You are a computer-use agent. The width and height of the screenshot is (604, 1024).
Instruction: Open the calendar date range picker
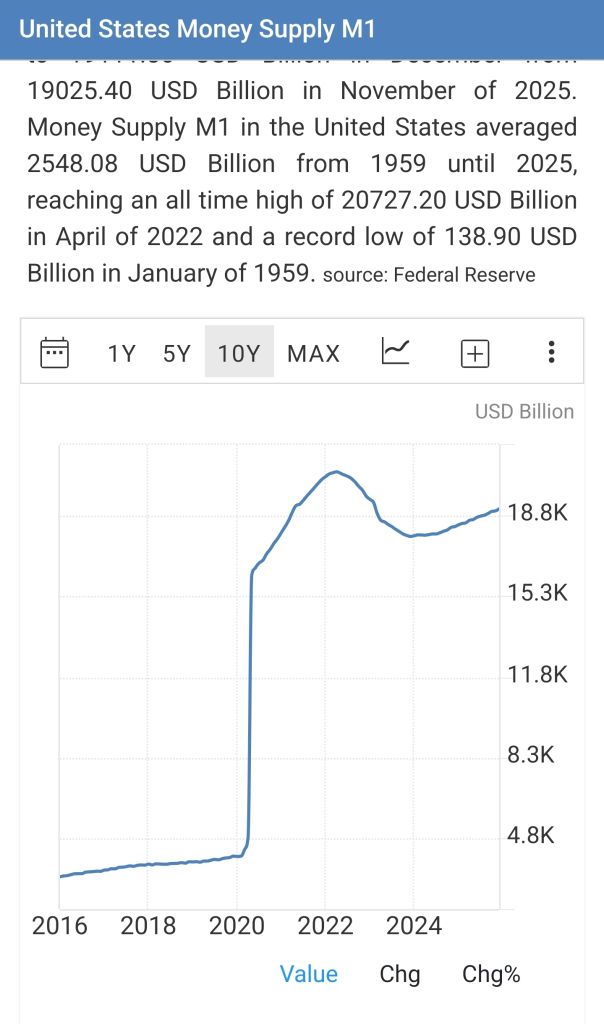coord(54,352)
